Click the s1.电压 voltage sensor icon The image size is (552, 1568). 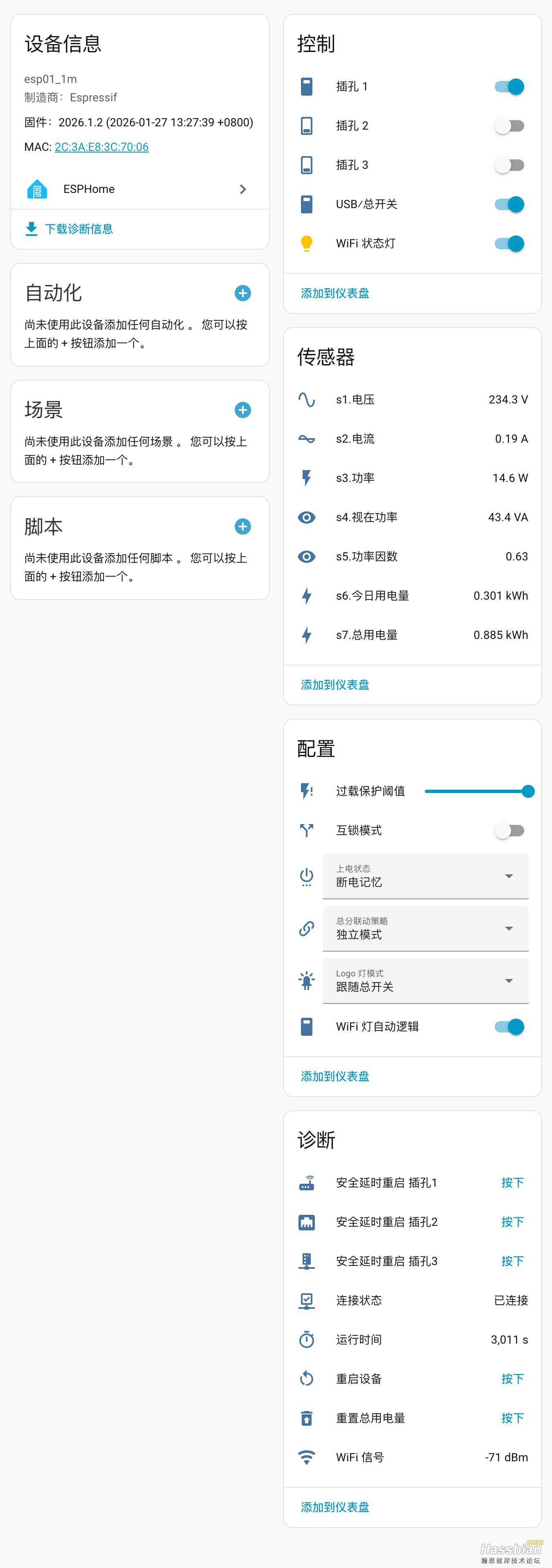307,400
